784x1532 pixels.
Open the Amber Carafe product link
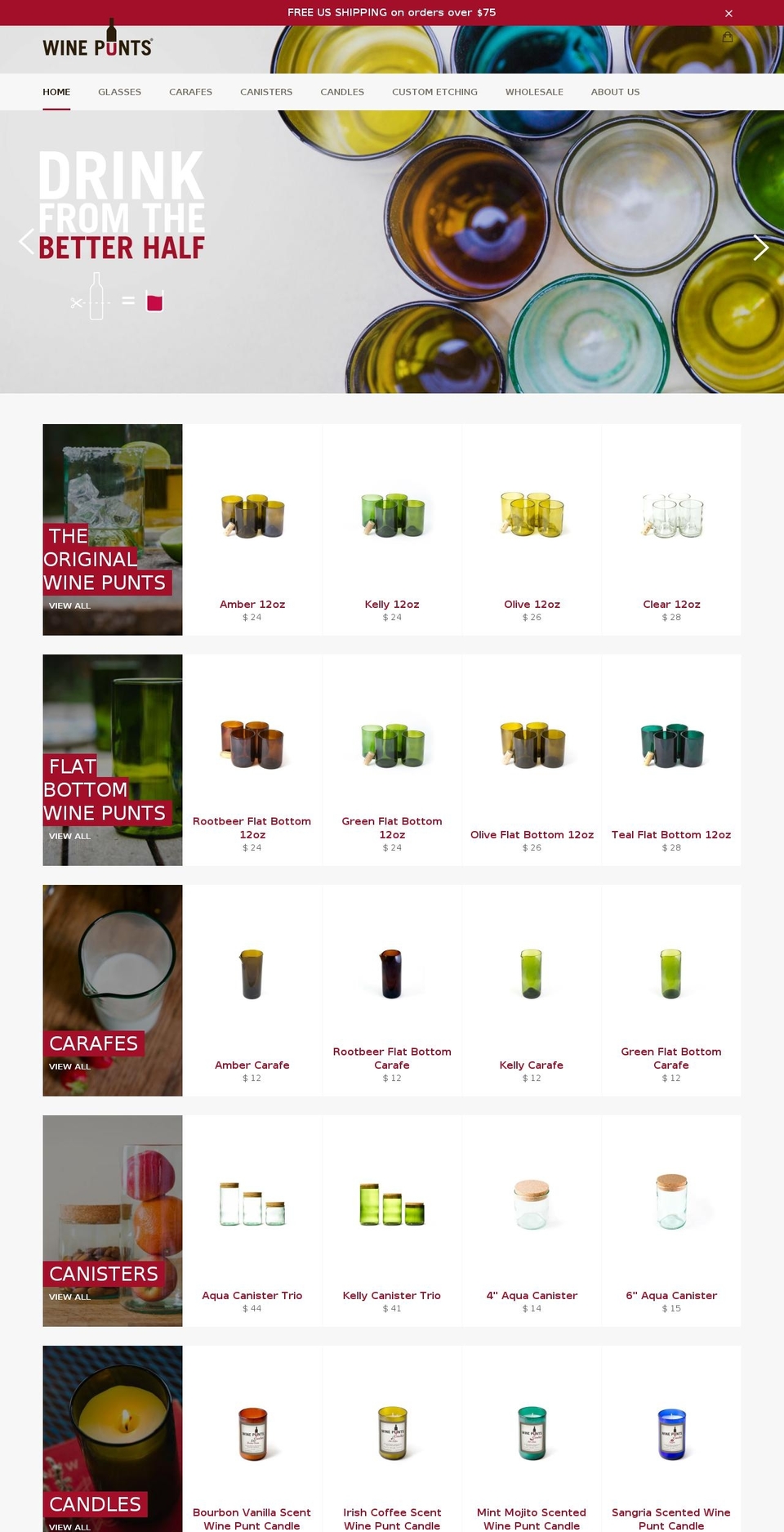(252, 1065)
